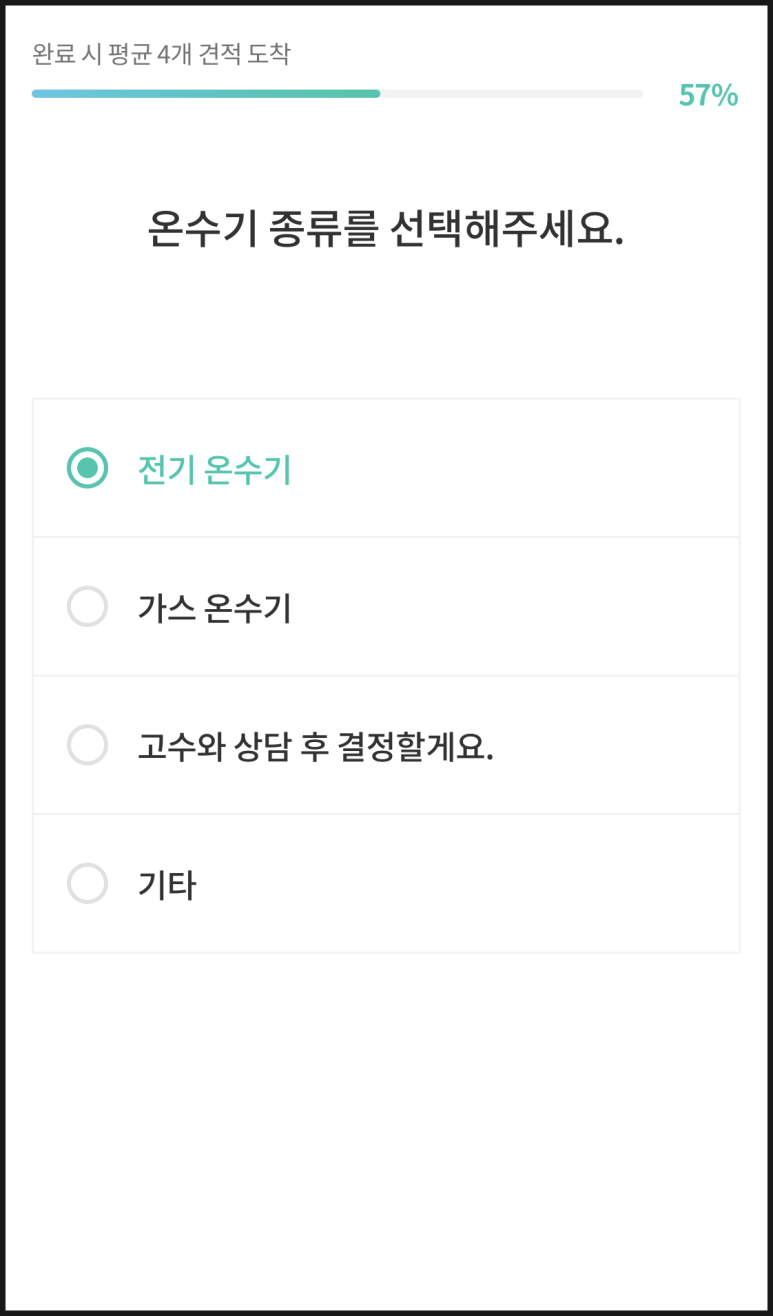Screen dimensions: 773x1316
Task: Click the 전기 온수기 text label
Action: coord(212,467)
